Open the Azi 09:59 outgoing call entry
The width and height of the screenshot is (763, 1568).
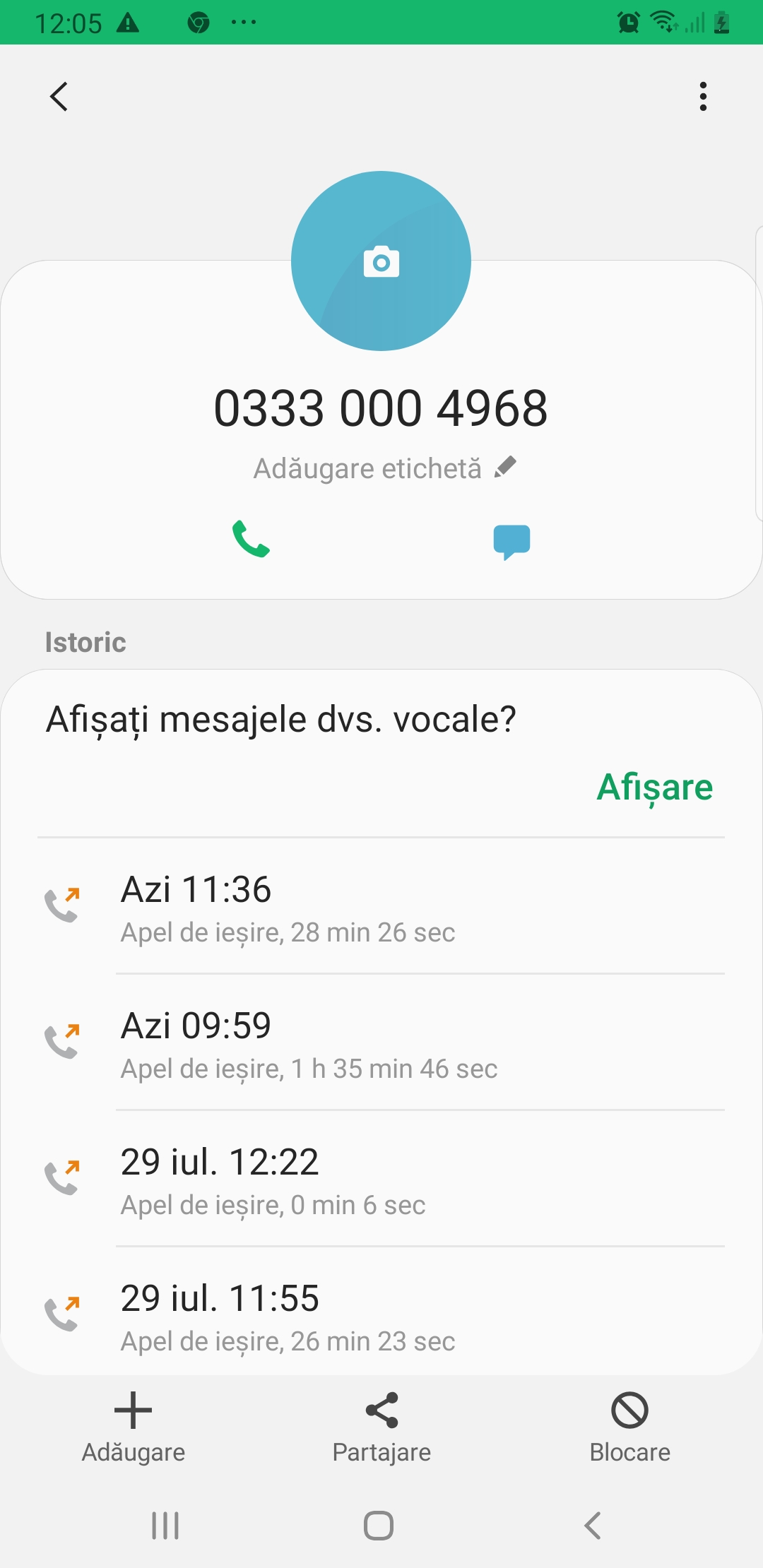381,1044
